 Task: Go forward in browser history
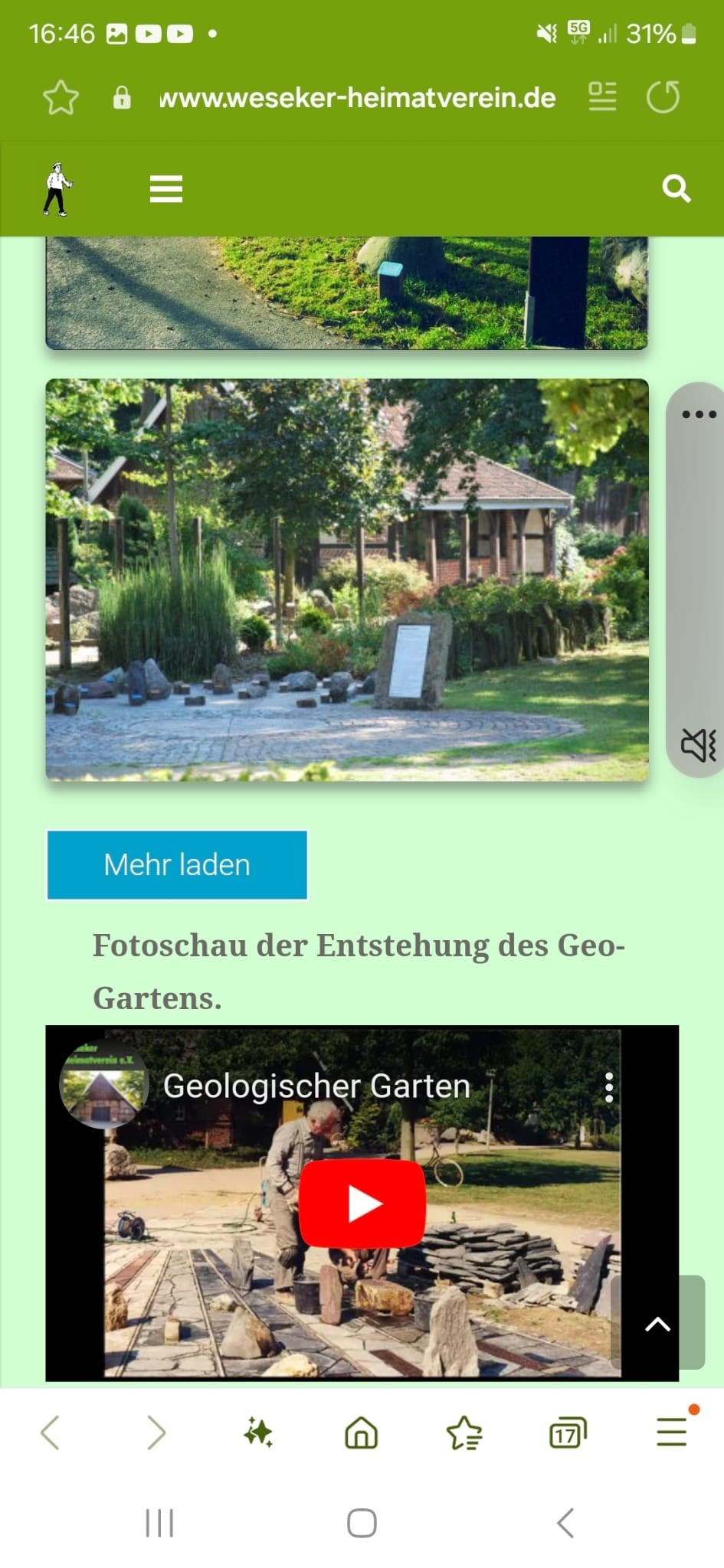(x=156, y=1432)
